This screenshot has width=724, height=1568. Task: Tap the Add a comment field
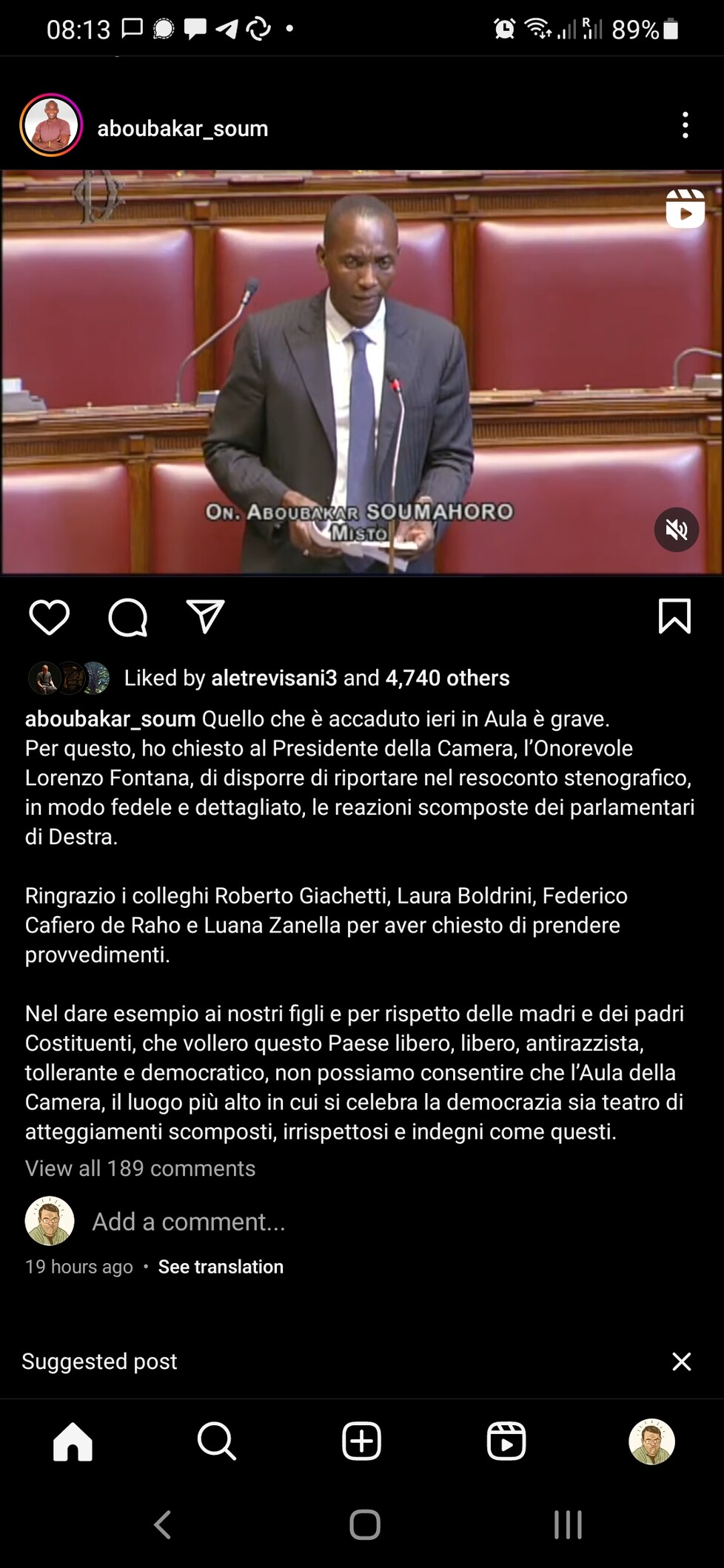[188, 1222]
